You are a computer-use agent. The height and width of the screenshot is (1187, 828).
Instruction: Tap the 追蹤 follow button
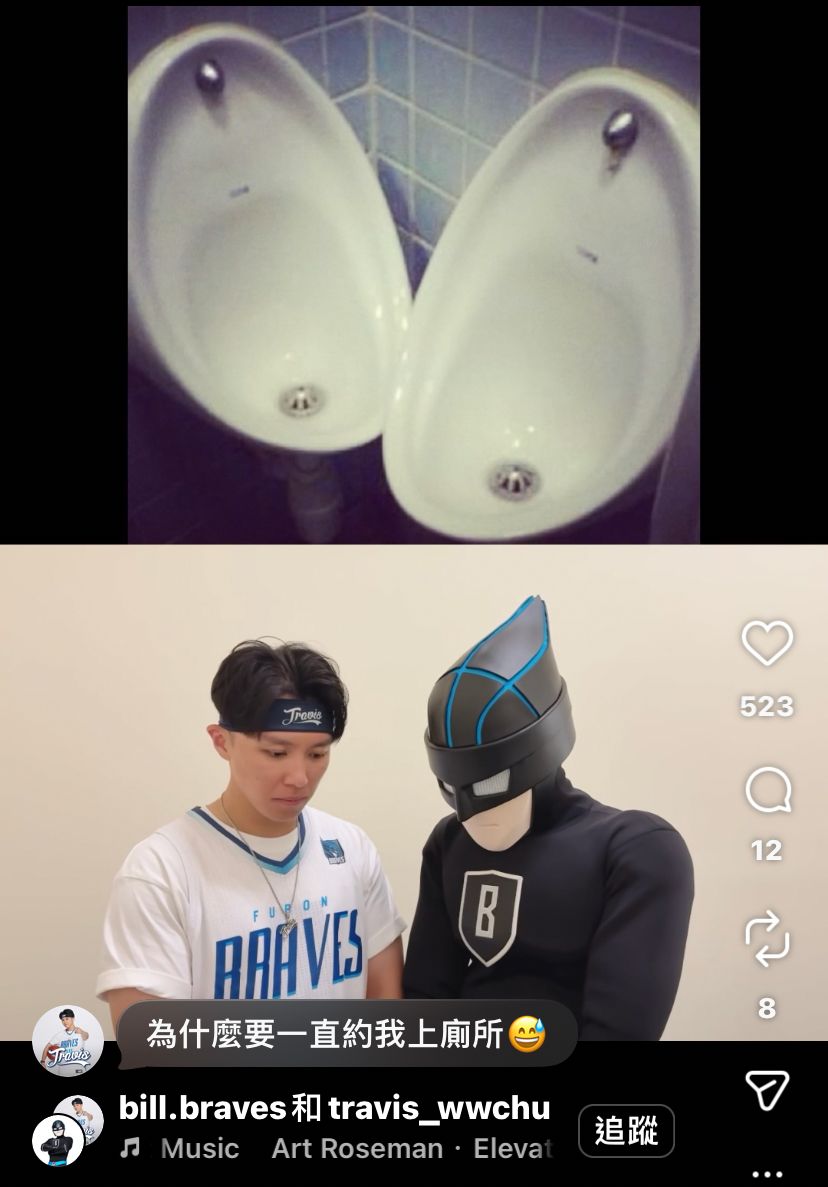click(x=626, y=1131)
